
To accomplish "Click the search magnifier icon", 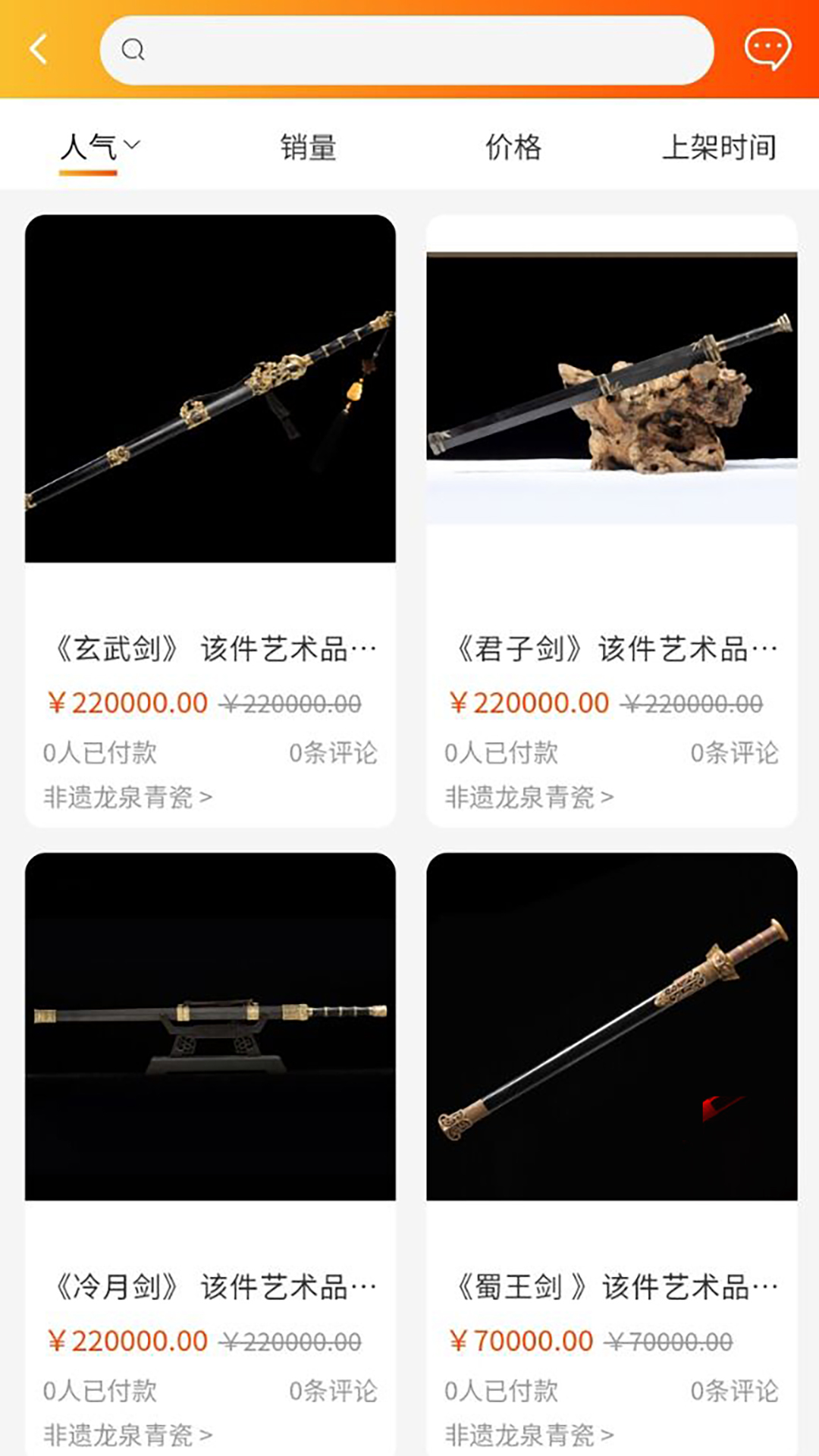I will pyautogui.click(x=133, y=52).
